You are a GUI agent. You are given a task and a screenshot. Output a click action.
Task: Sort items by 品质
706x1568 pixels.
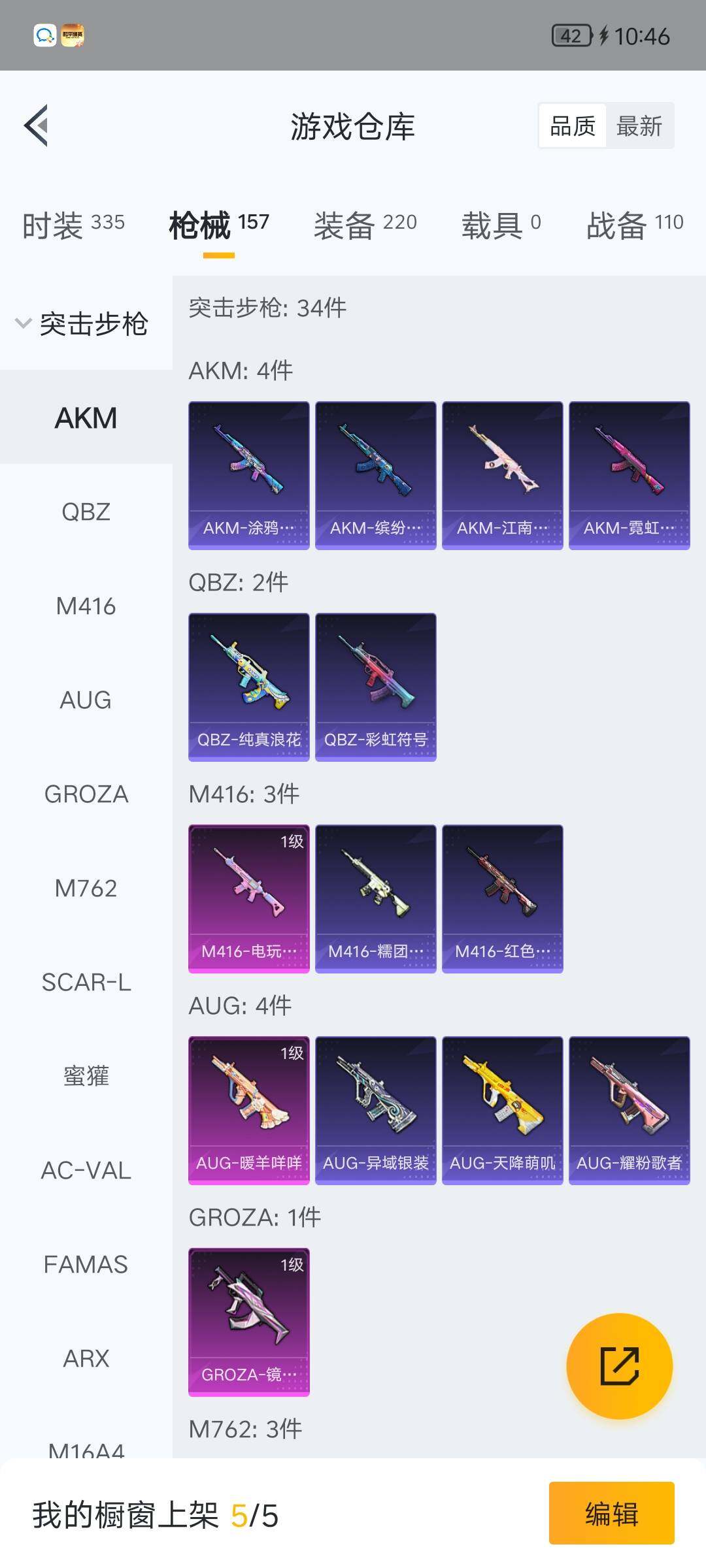(573, 126)
